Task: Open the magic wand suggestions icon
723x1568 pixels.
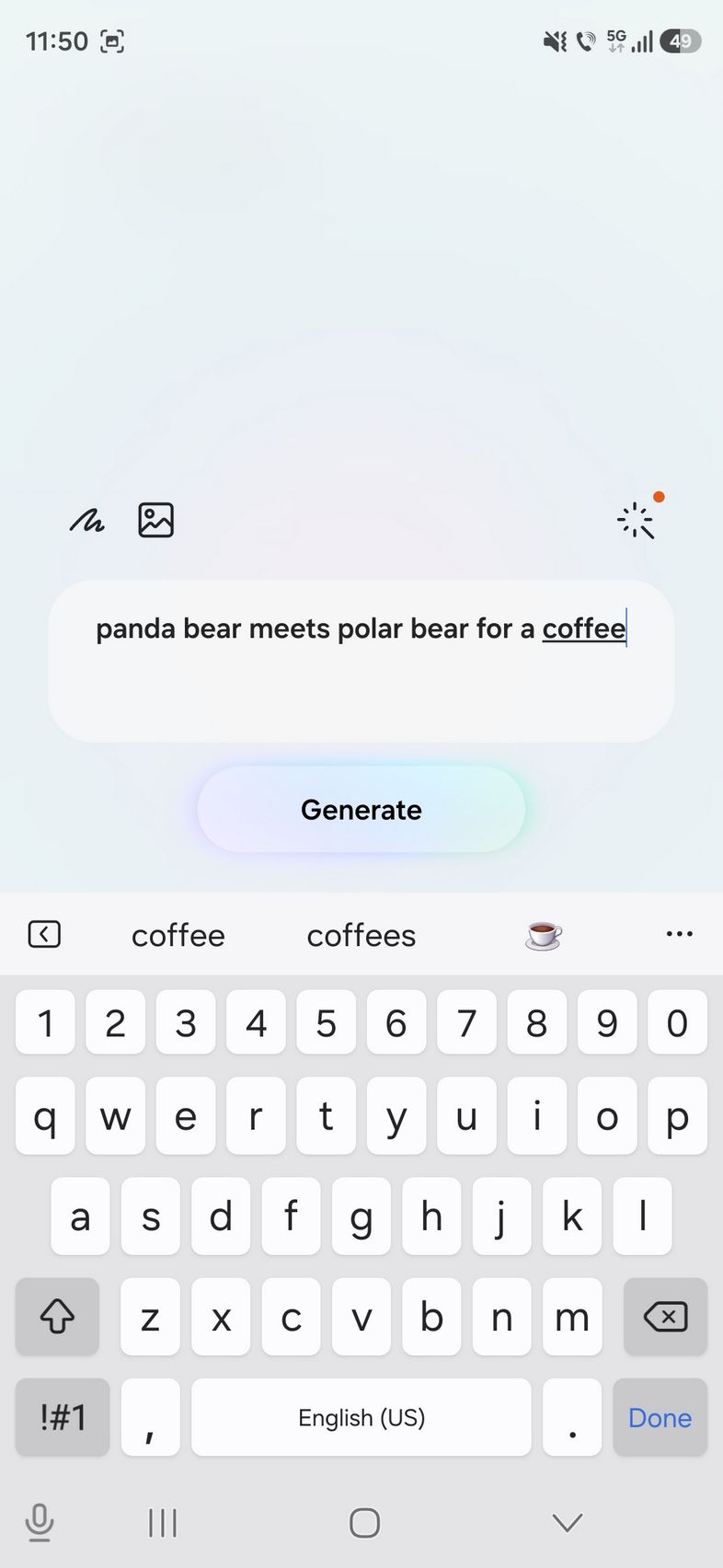Action: [x=636, y=521]
